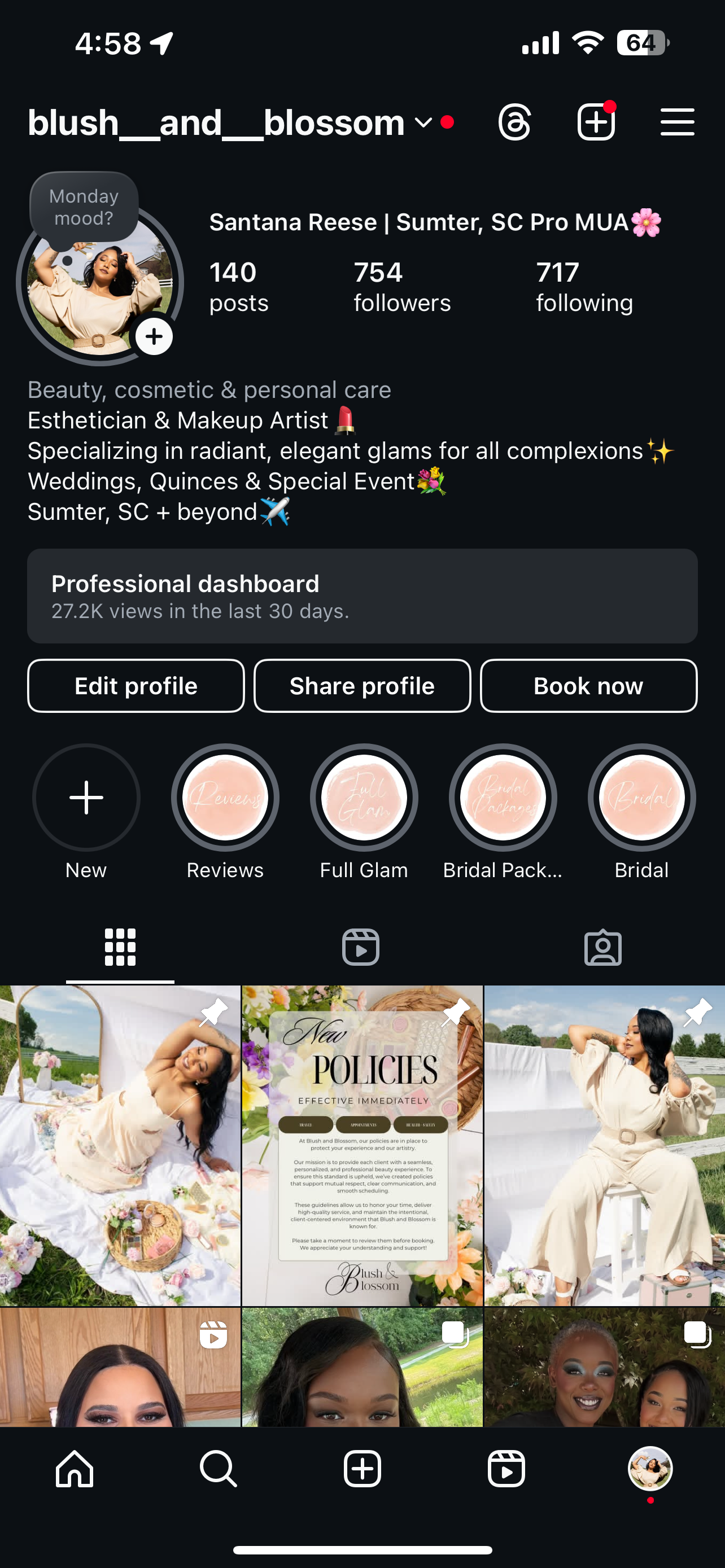Open the Full Glam highlight

point(364,798)
